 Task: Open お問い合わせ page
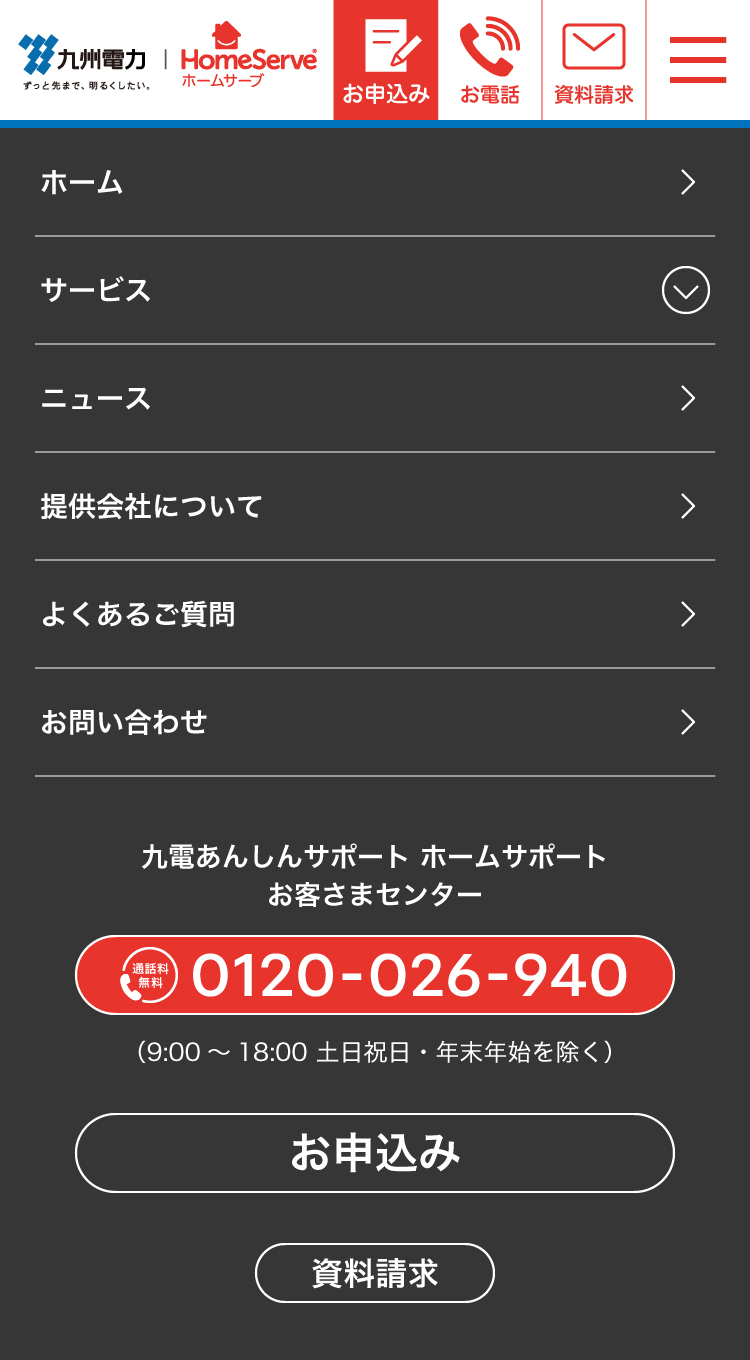click(375, 722)
